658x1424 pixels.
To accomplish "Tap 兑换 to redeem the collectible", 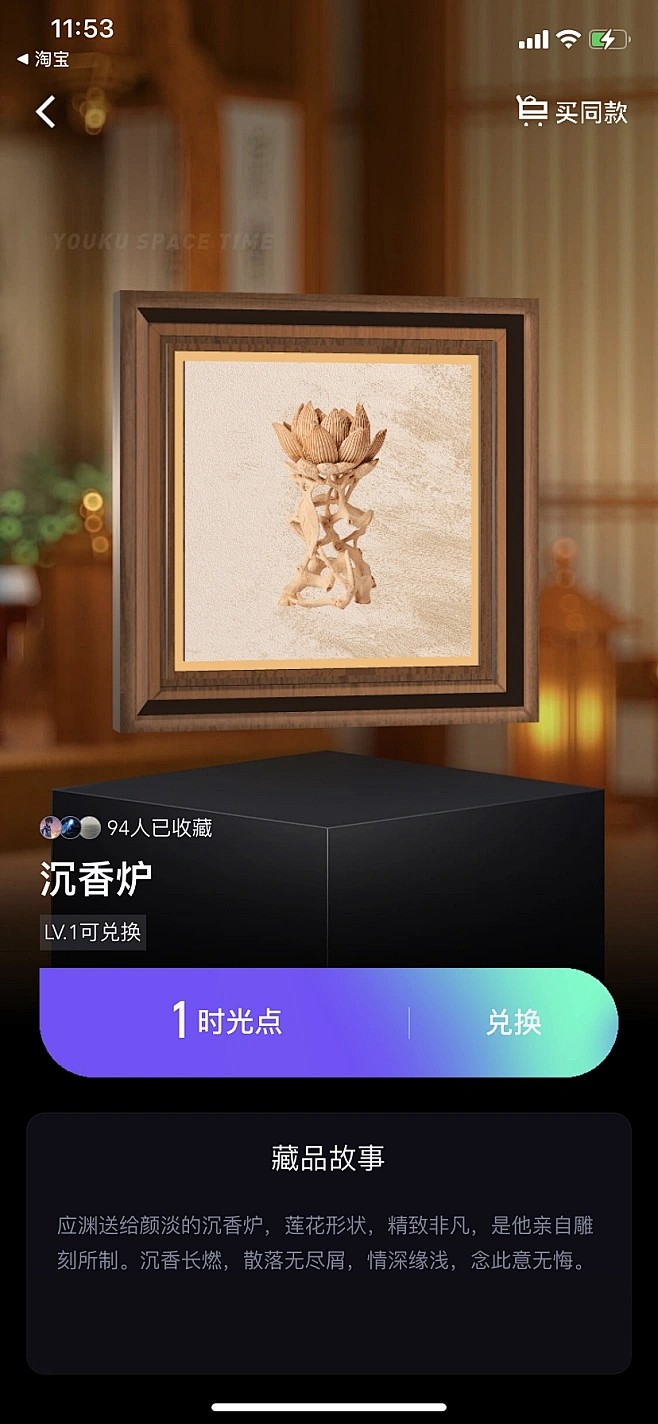I will 513,1022.
